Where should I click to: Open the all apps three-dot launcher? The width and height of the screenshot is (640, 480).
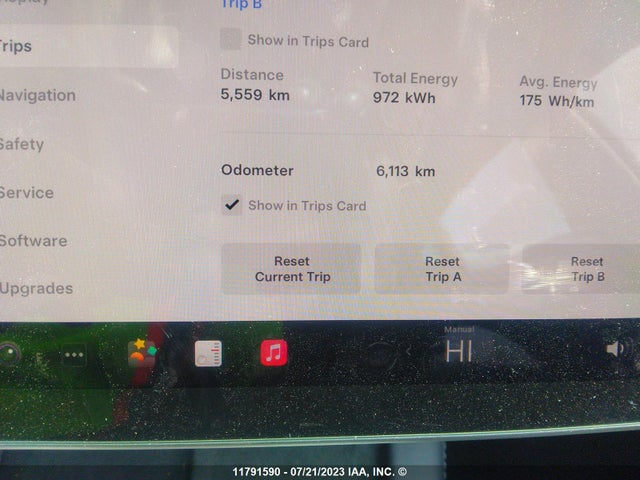73,355
